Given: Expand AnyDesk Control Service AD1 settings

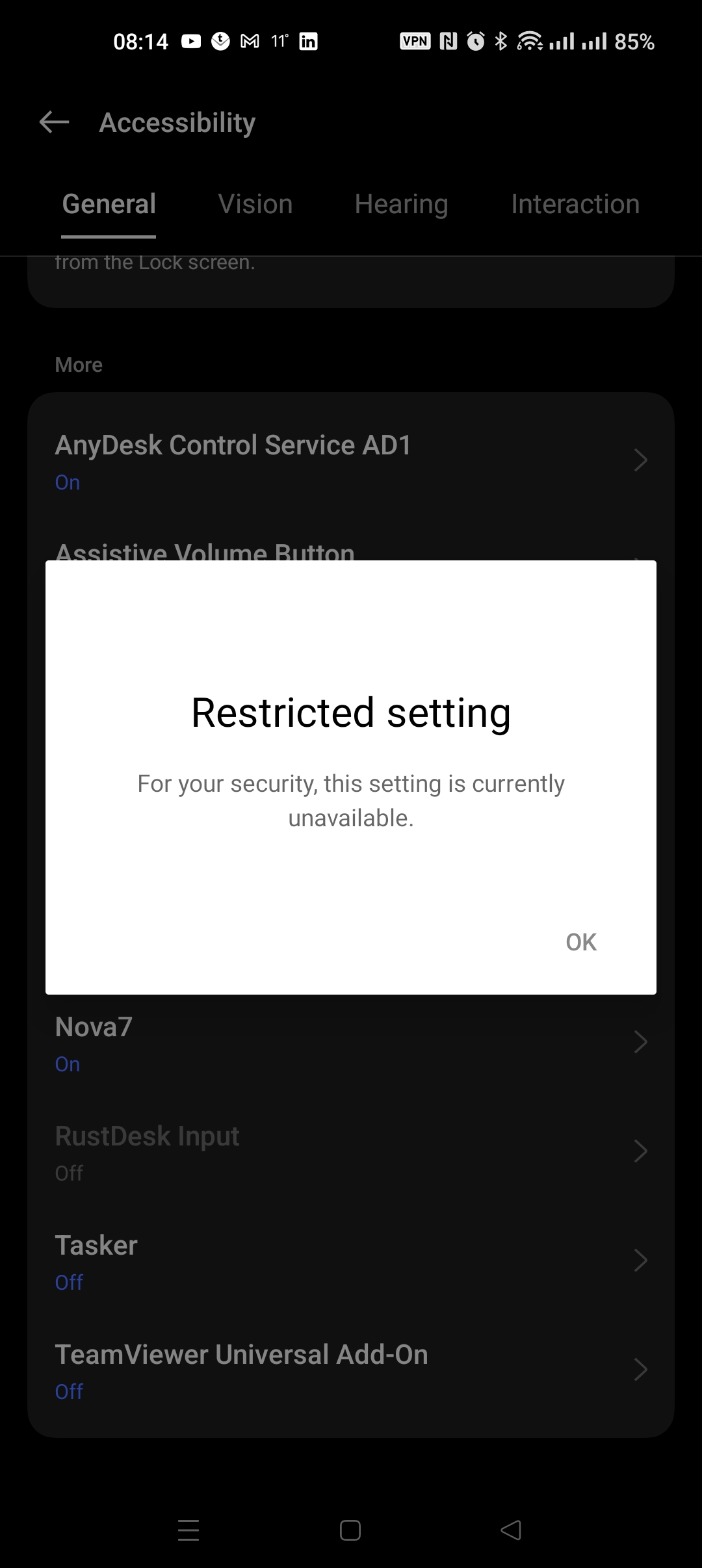Looking at the screenshot, I should (x=641, y=460).
